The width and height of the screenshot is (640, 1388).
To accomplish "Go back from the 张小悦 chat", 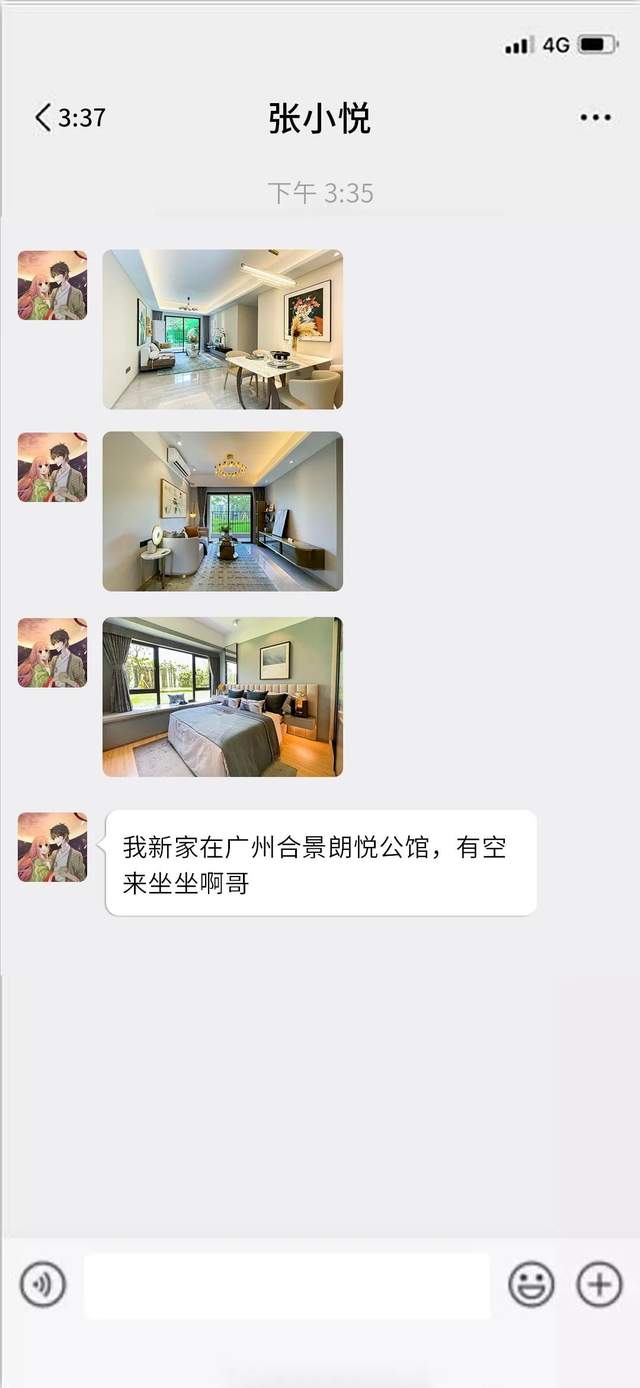I will (x=44, y=118).
